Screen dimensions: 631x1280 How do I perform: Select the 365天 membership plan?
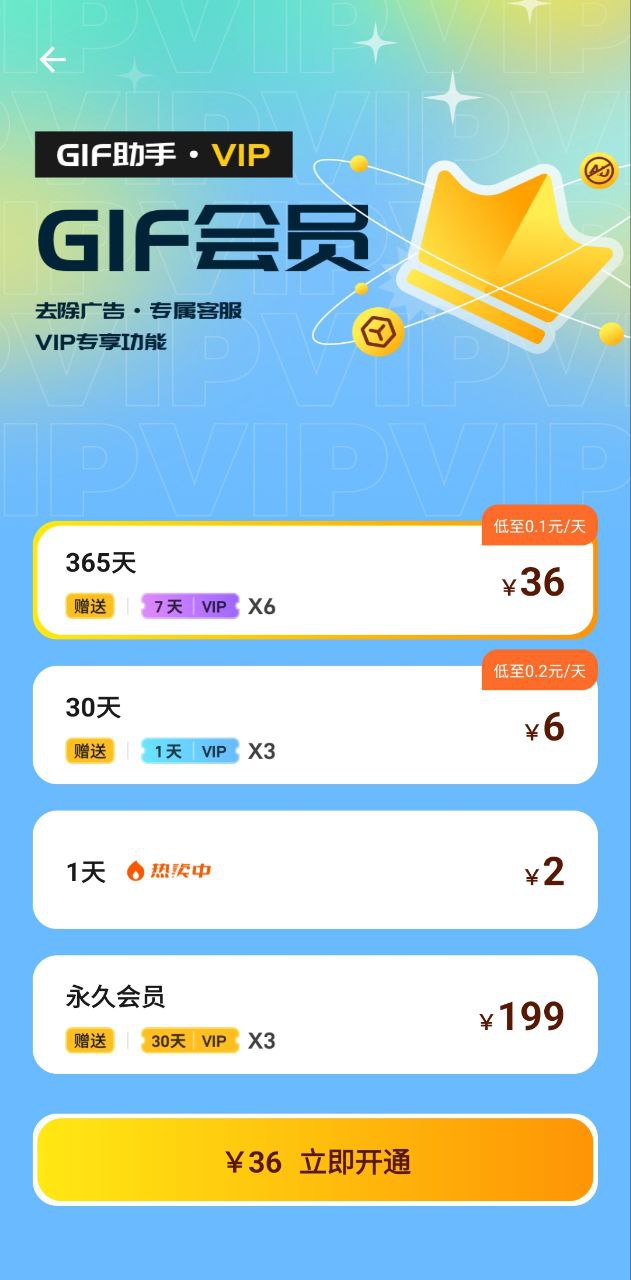point(315,581)
